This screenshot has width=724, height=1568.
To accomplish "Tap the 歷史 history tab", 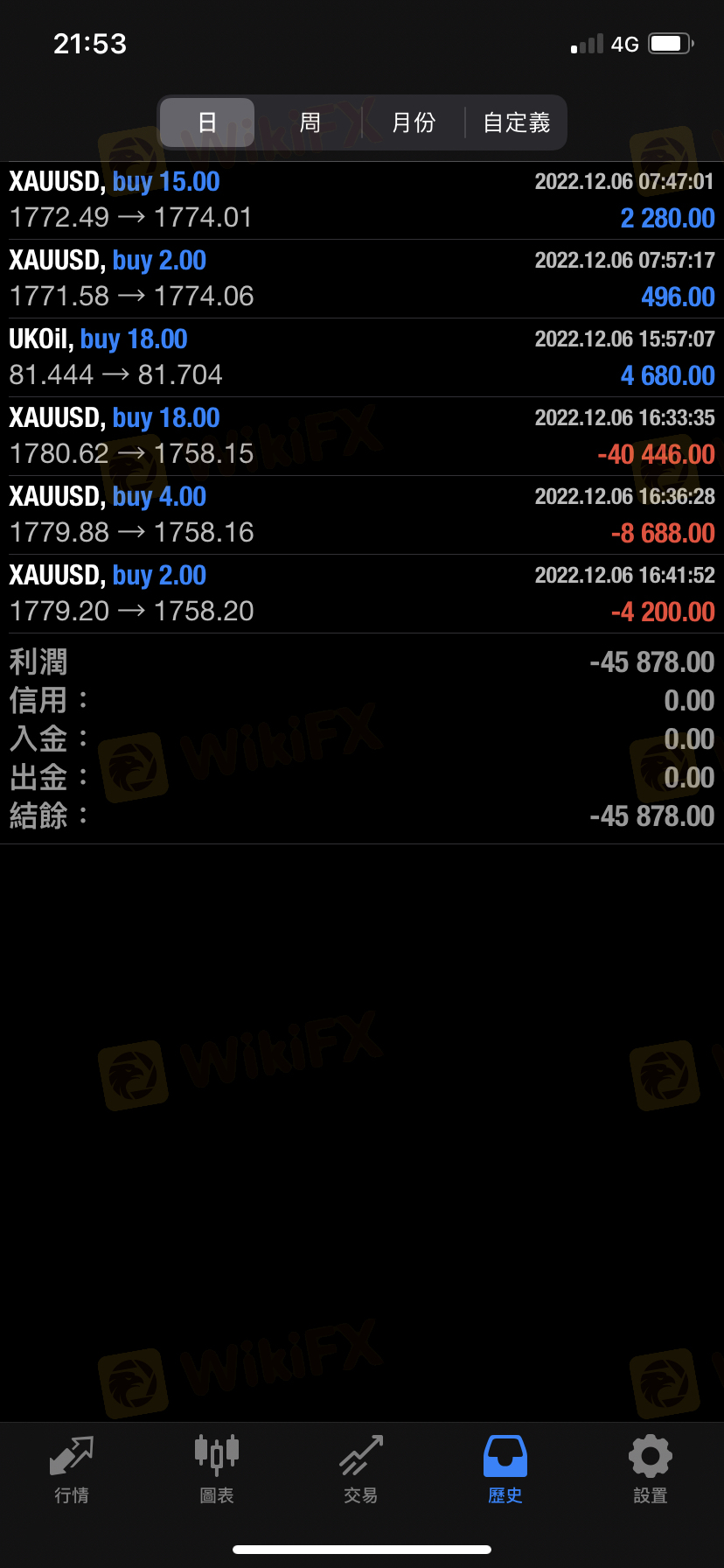I will click(x=505, y=1470).
